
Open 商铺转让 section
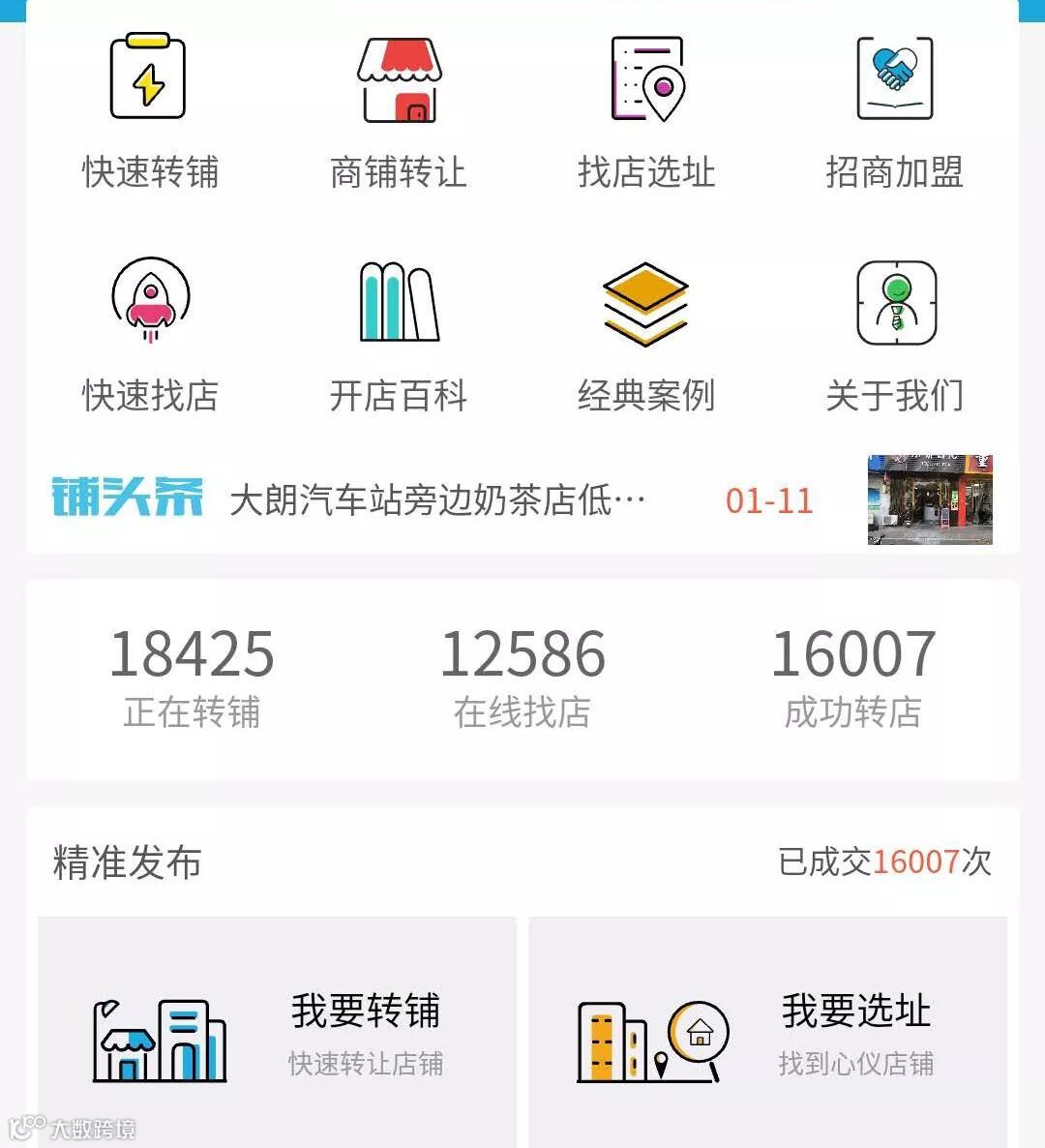398,109
